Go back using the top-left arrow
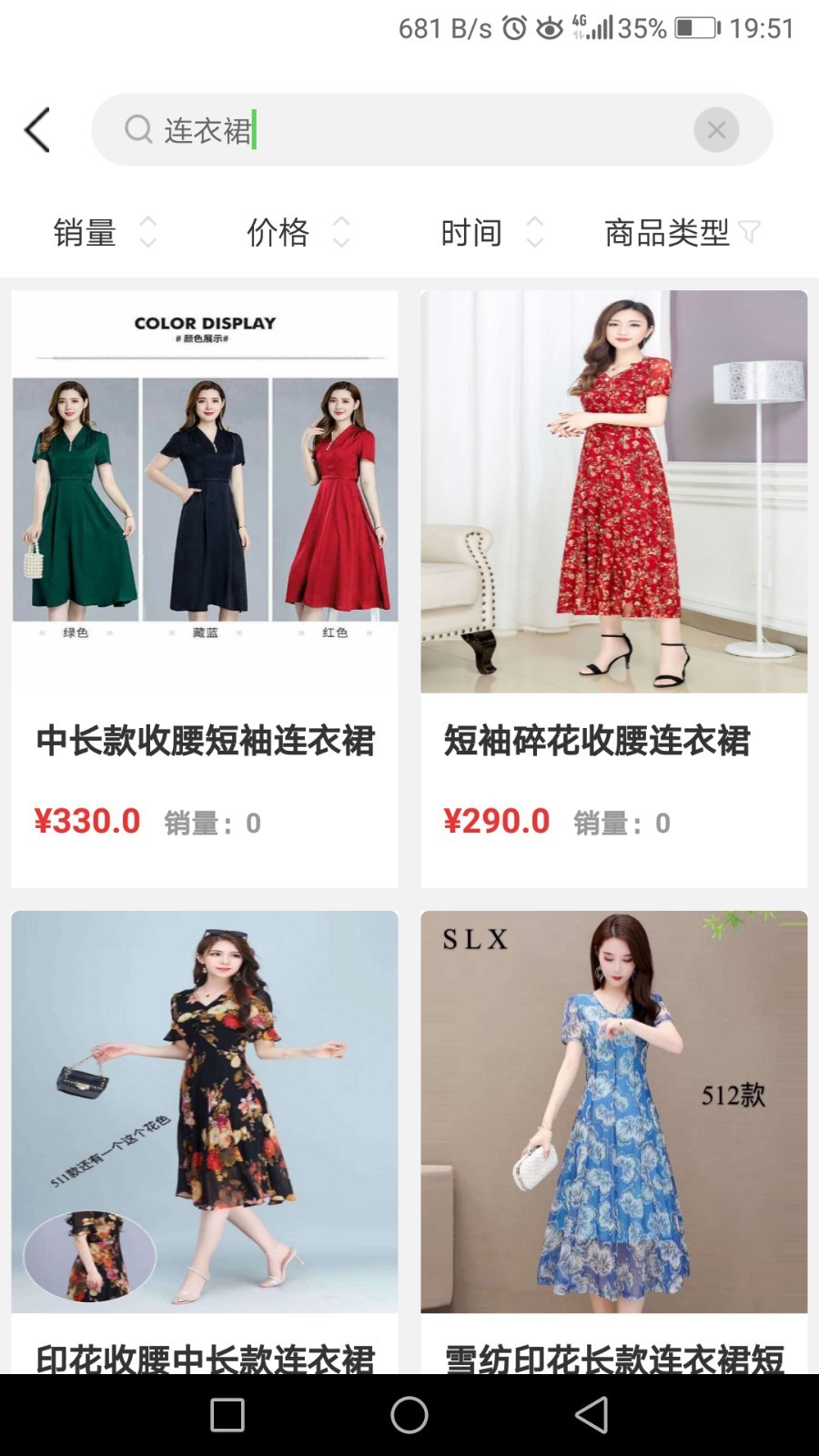 point(37,130)
